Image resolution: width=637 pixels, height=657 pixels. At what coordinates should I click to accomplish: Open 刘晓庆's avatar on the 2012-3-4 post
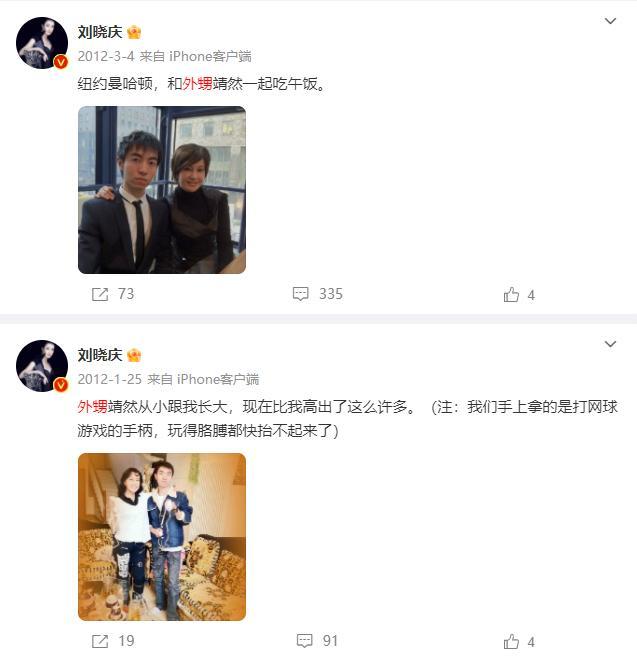pos(42,43)
